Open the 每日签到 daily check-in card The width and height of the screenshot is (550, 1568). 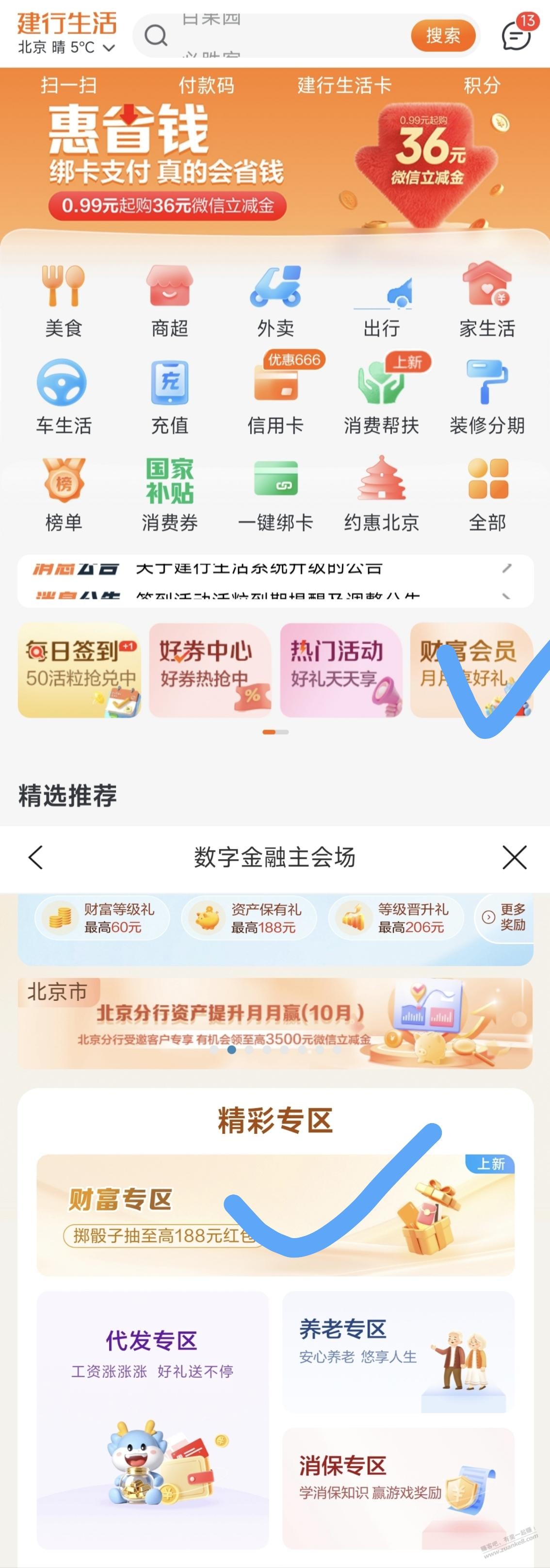pos(79,670)
